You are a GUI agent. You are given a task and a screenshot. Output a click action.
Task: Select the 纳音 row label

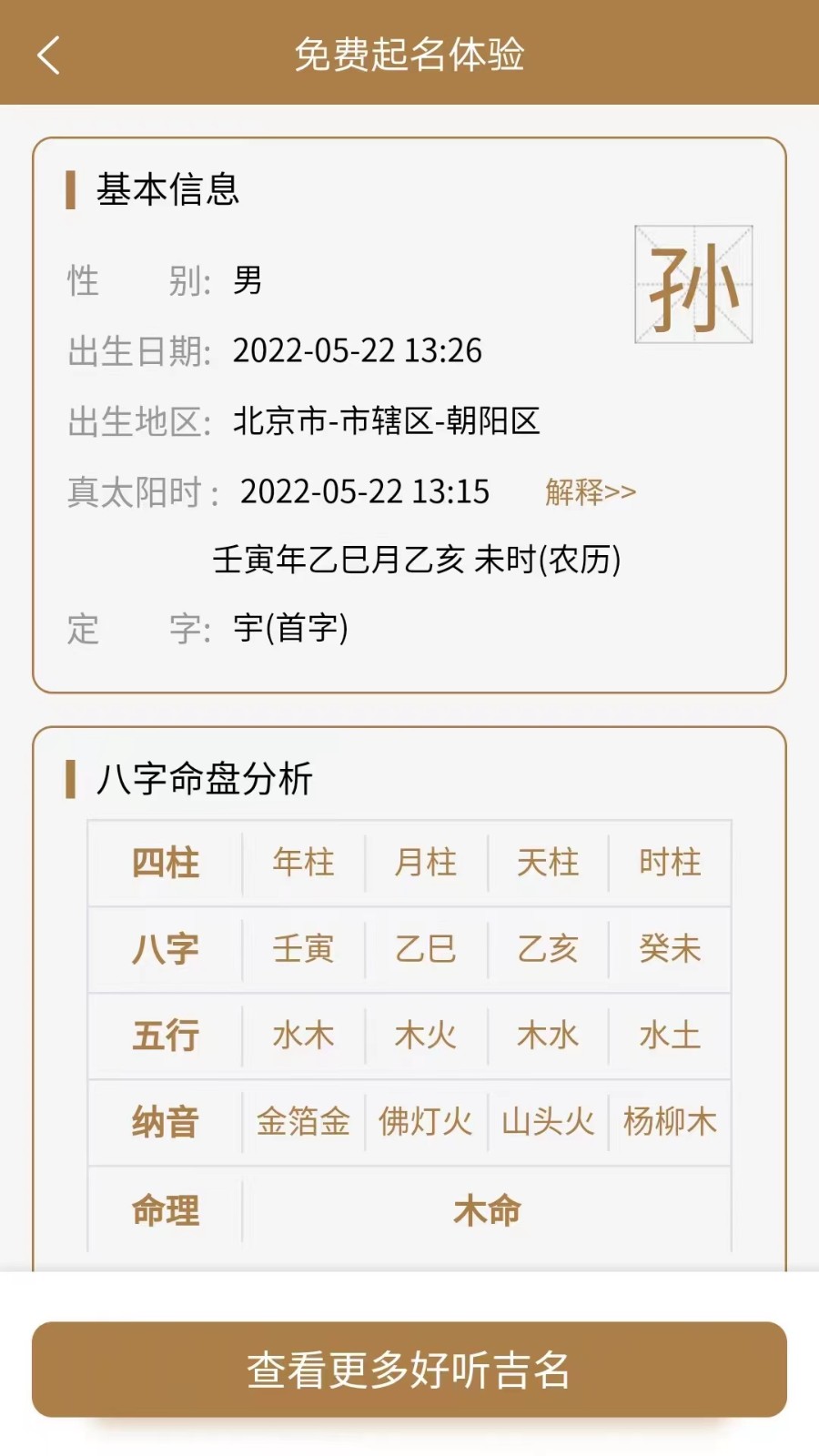pyautogui.click(x=164, y=1123)
